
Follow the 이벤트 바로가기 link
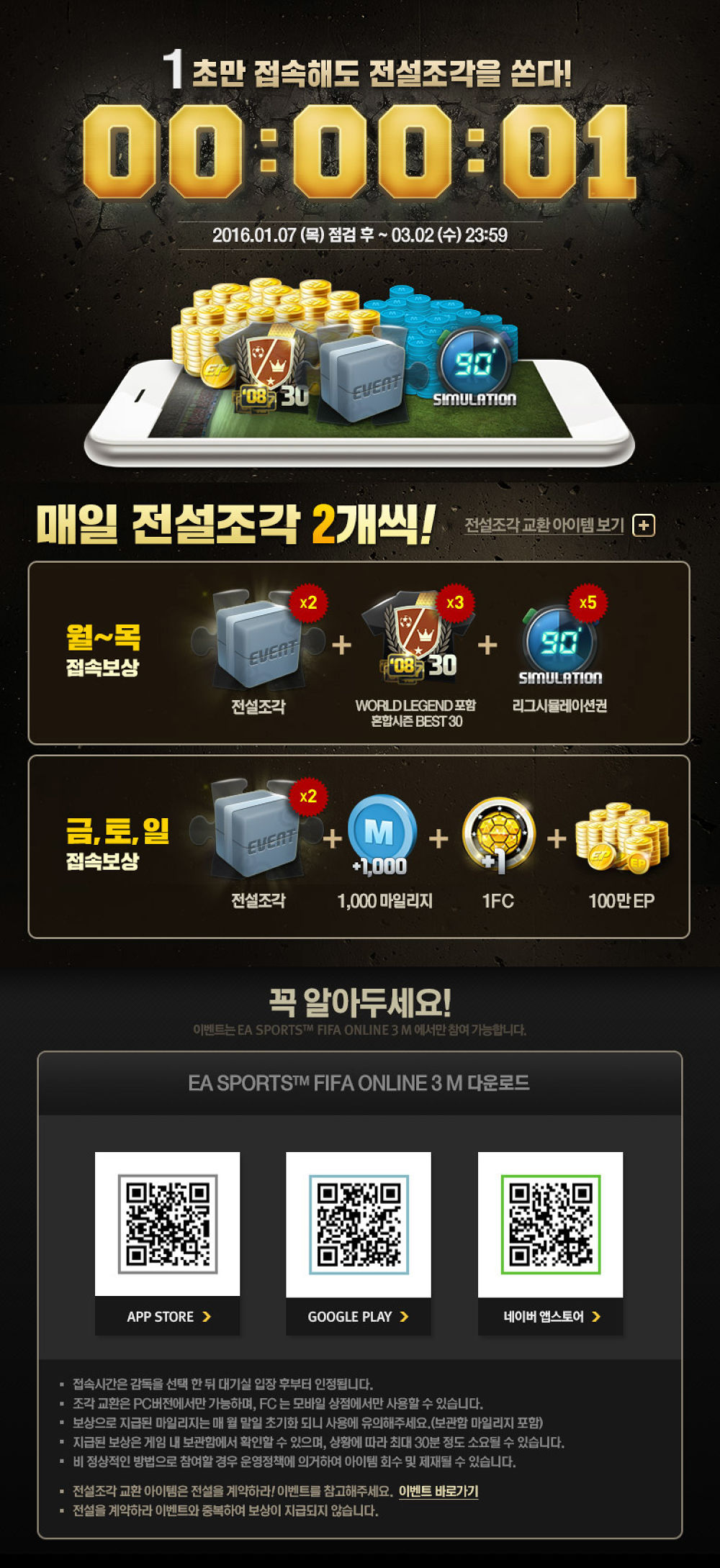click(438, 1491)
